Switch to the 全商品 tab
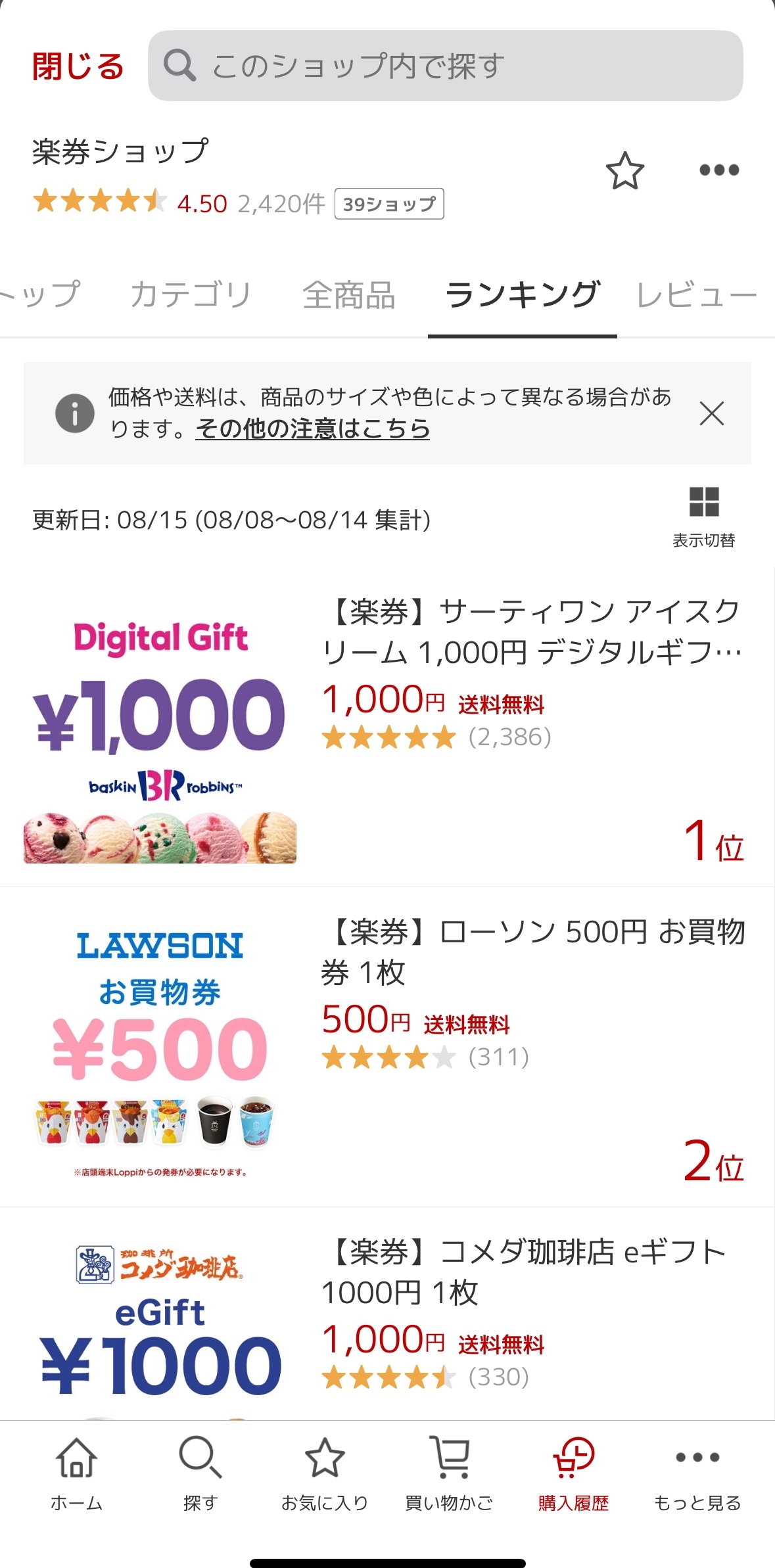Image resolution: width=775 pixels, height=1568 pixels. click(348, 295)
